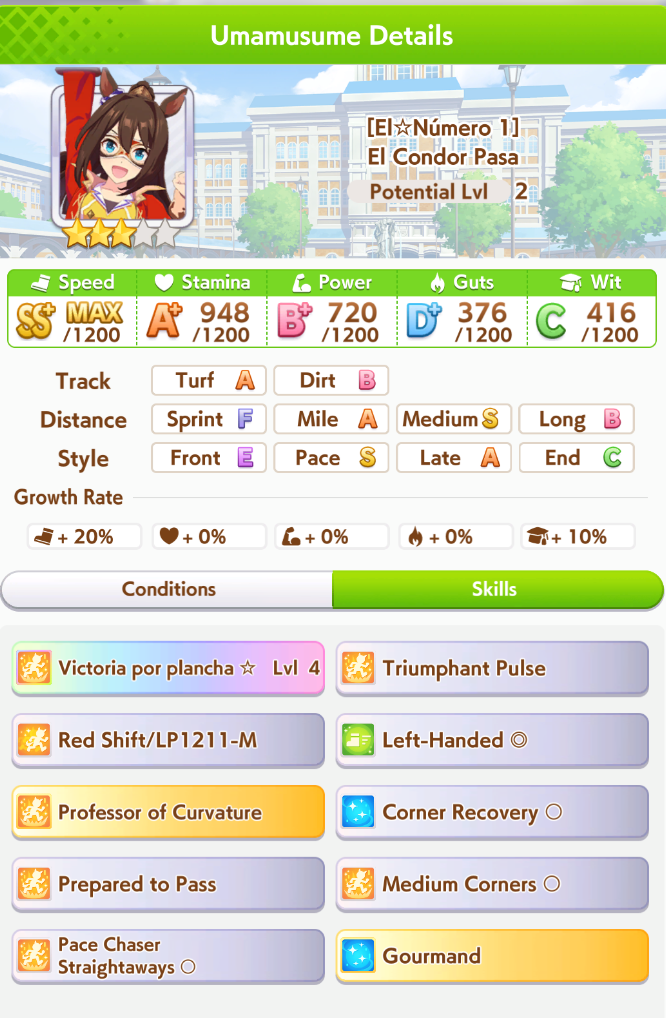The height and width of the screenshot is (1018, 666).
Task: Open the Victoria por plancha skill
Action: tap(168, 668)
